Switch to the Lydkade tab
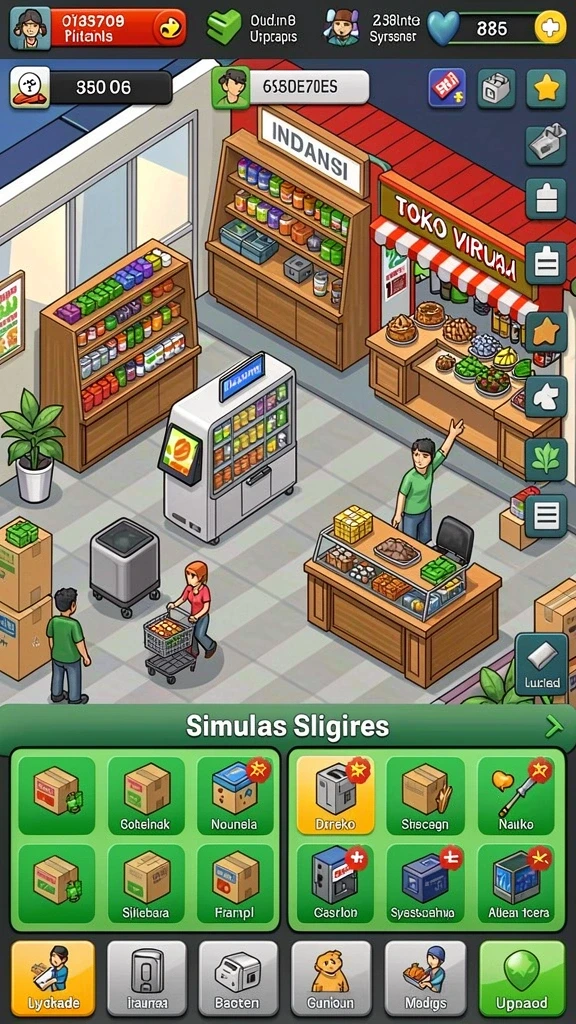The image size is (576, 1024). [53, 977]
